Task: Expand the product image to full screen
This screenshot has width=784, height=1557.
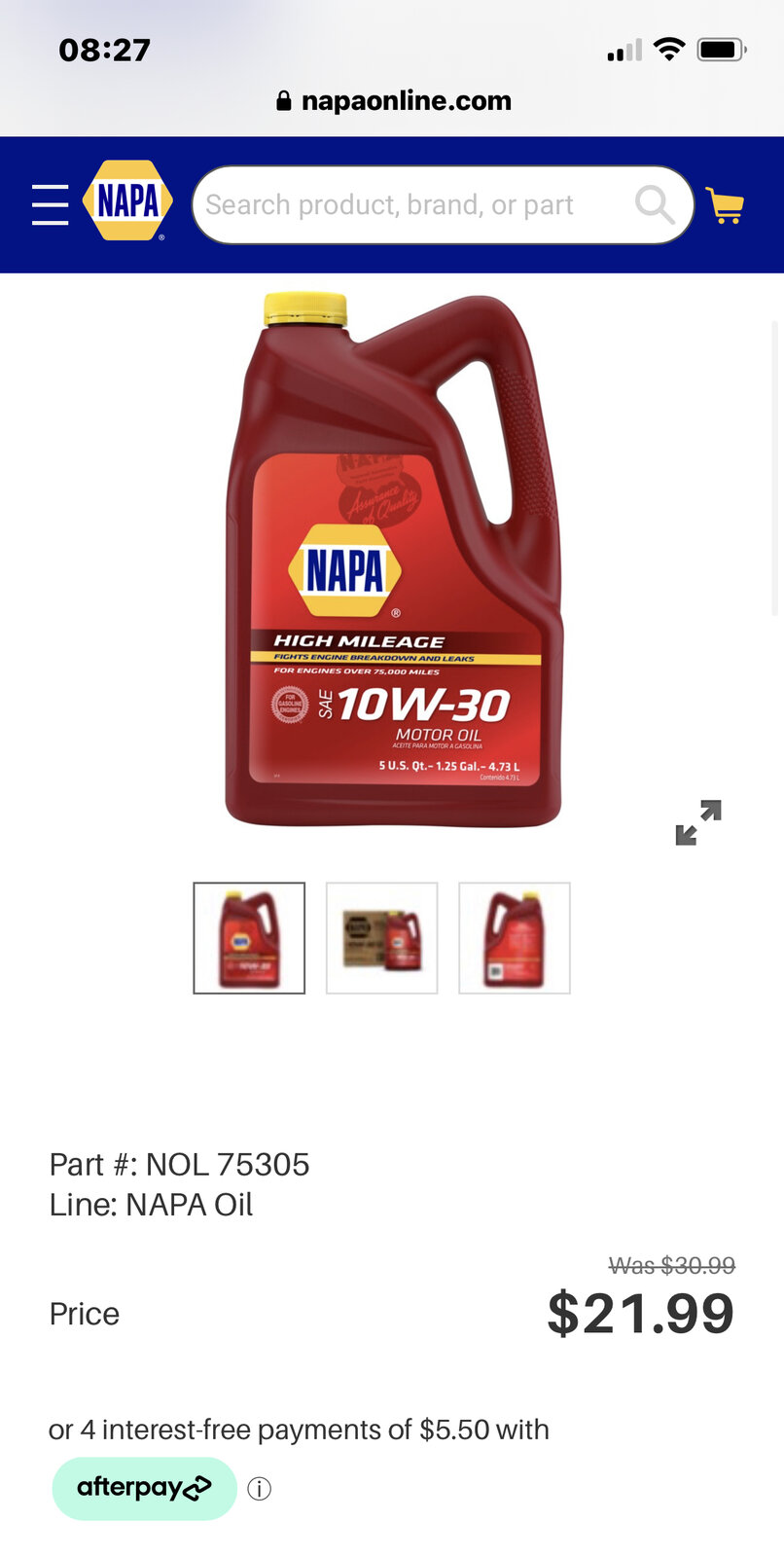Action: tap(698, 822)
